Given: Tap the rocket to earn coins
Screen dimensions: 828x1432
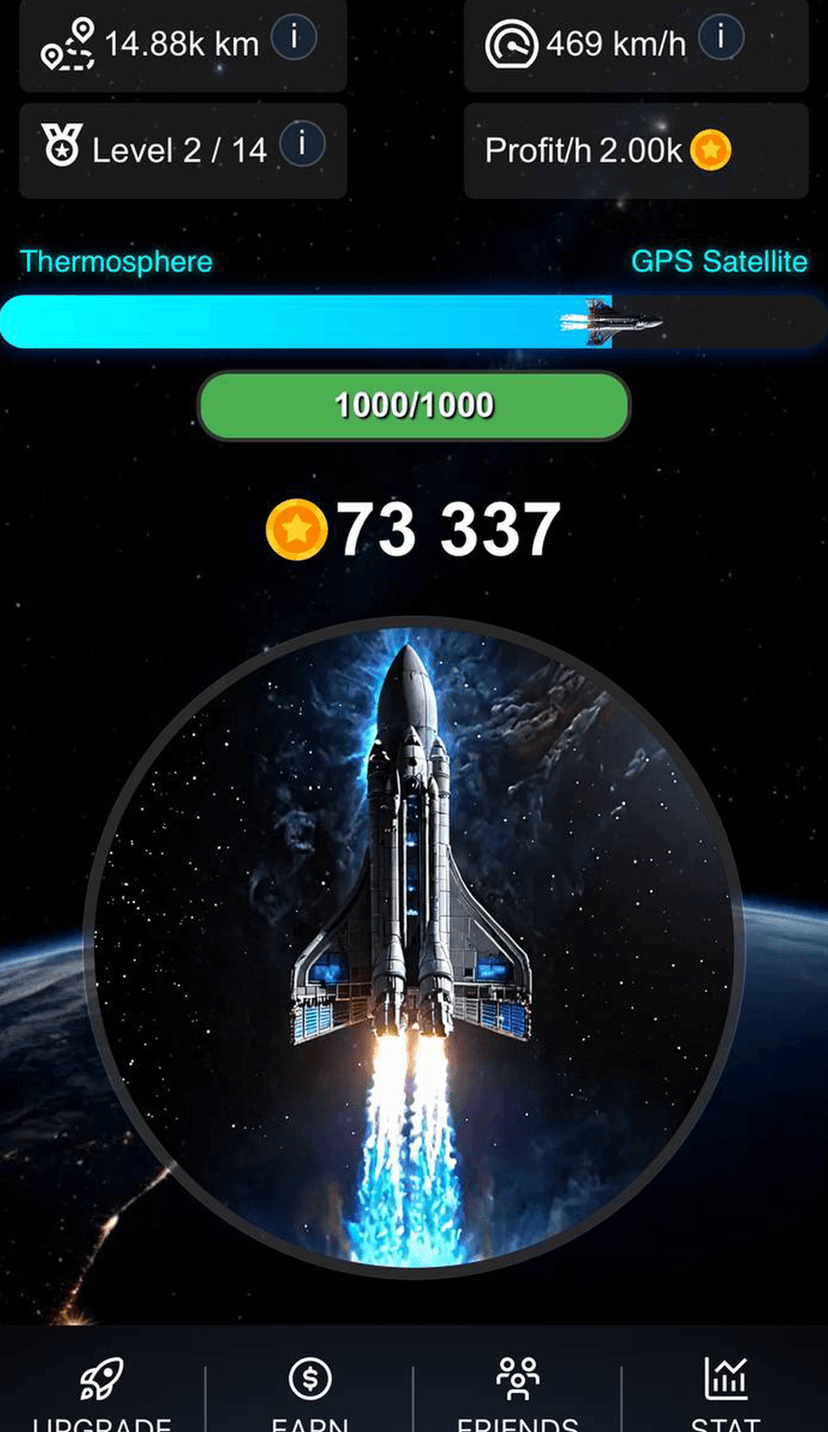Looking at the screenshot, I should (413, 945).
